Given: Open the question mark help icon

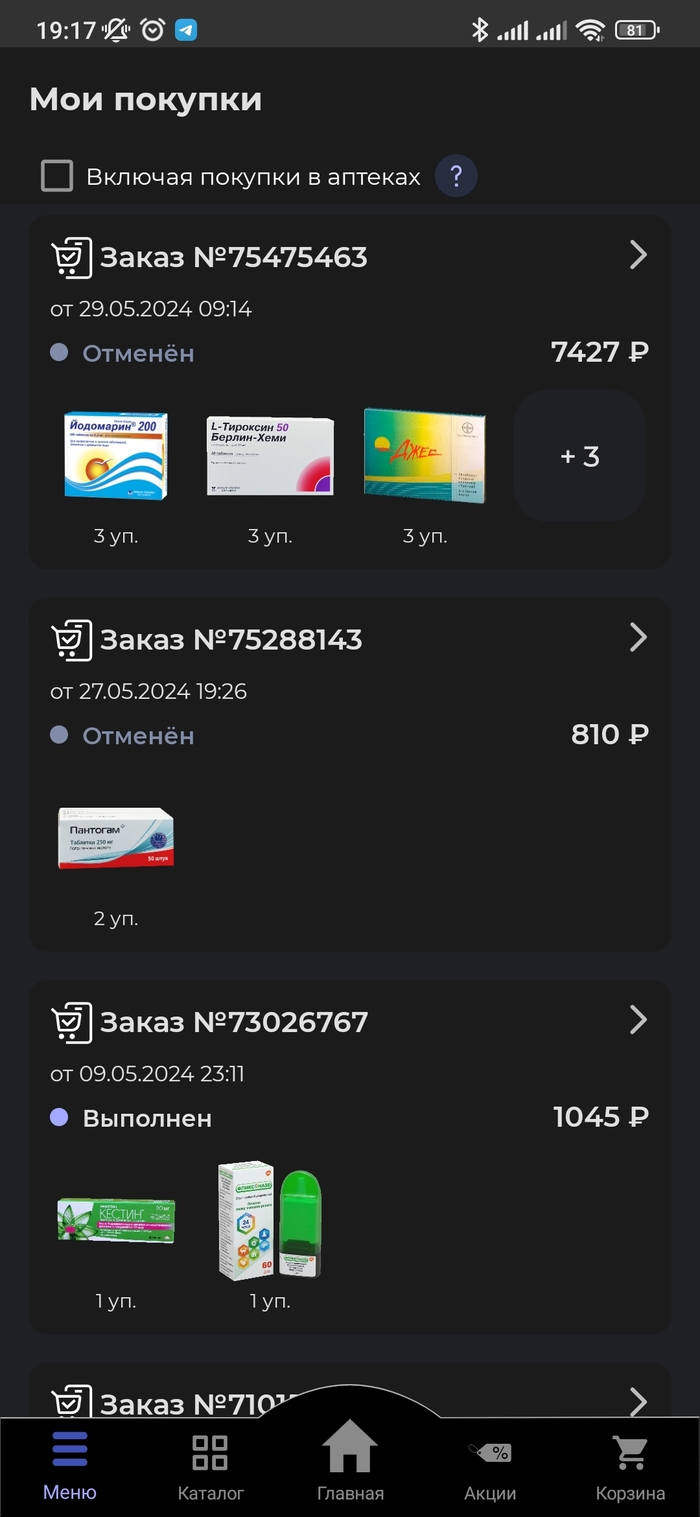Looking at the screenshot, I should (456, 177).
